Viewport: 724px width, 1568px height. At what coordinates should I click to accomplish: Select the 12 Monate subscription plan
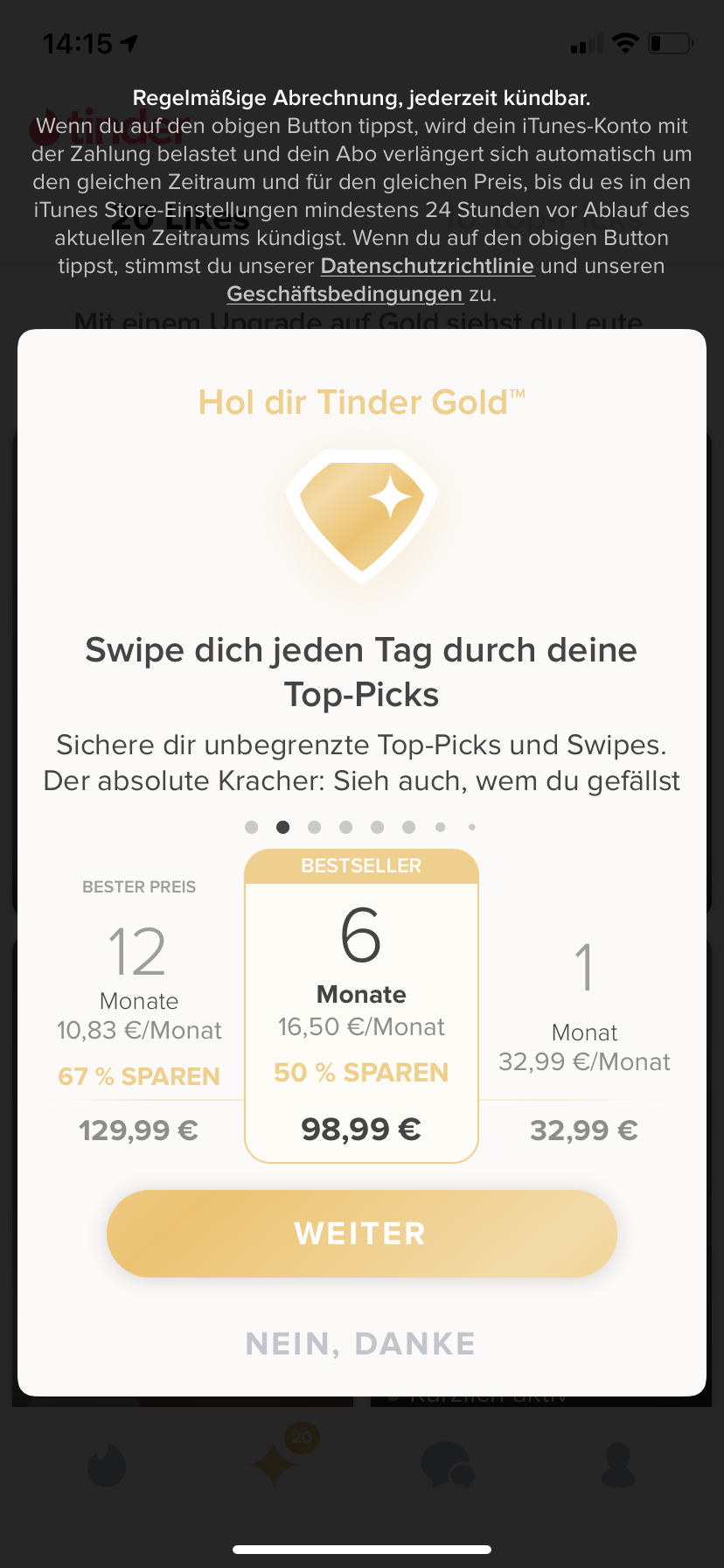138,1006
